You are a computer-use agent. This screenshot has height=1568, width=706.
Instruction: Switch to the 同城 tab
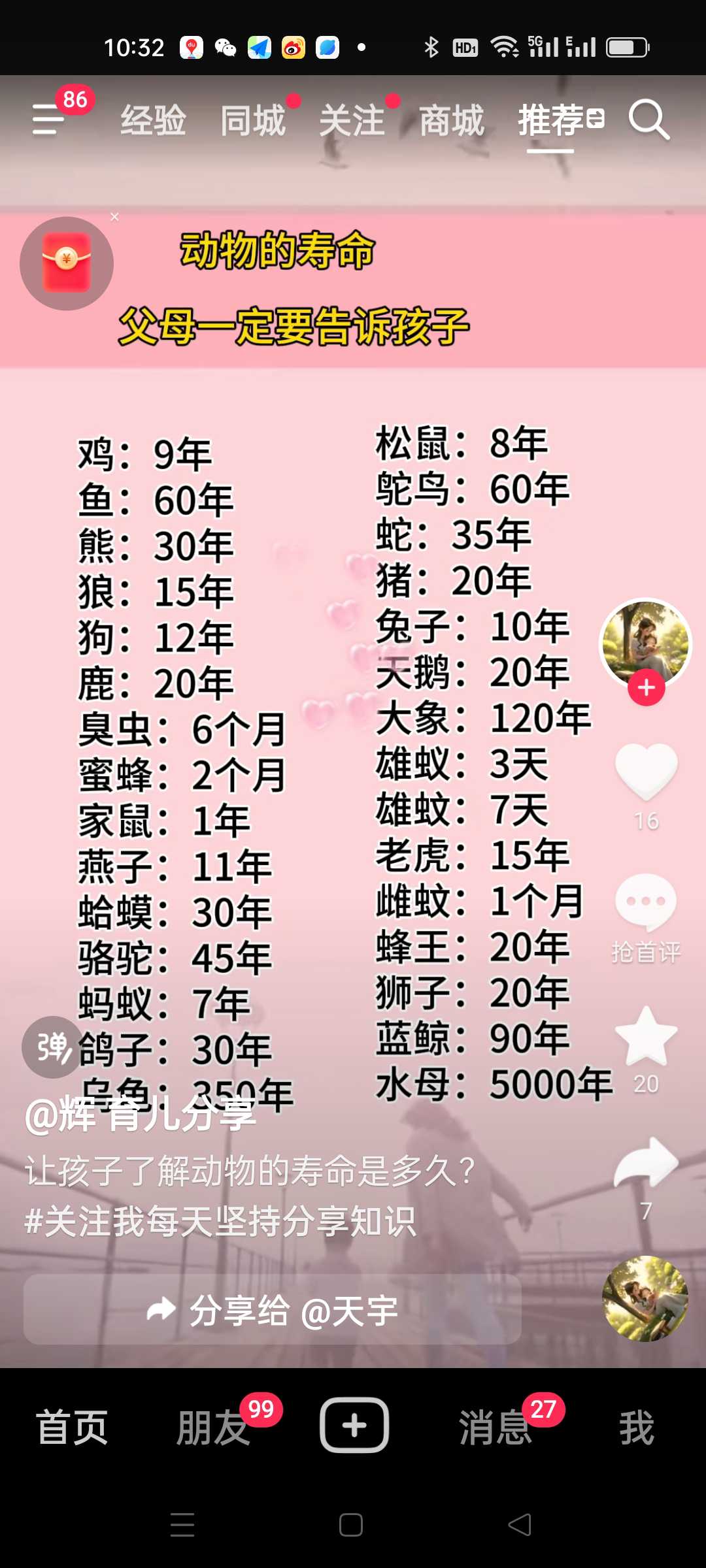pyautogui.click(x=253, y=120)
